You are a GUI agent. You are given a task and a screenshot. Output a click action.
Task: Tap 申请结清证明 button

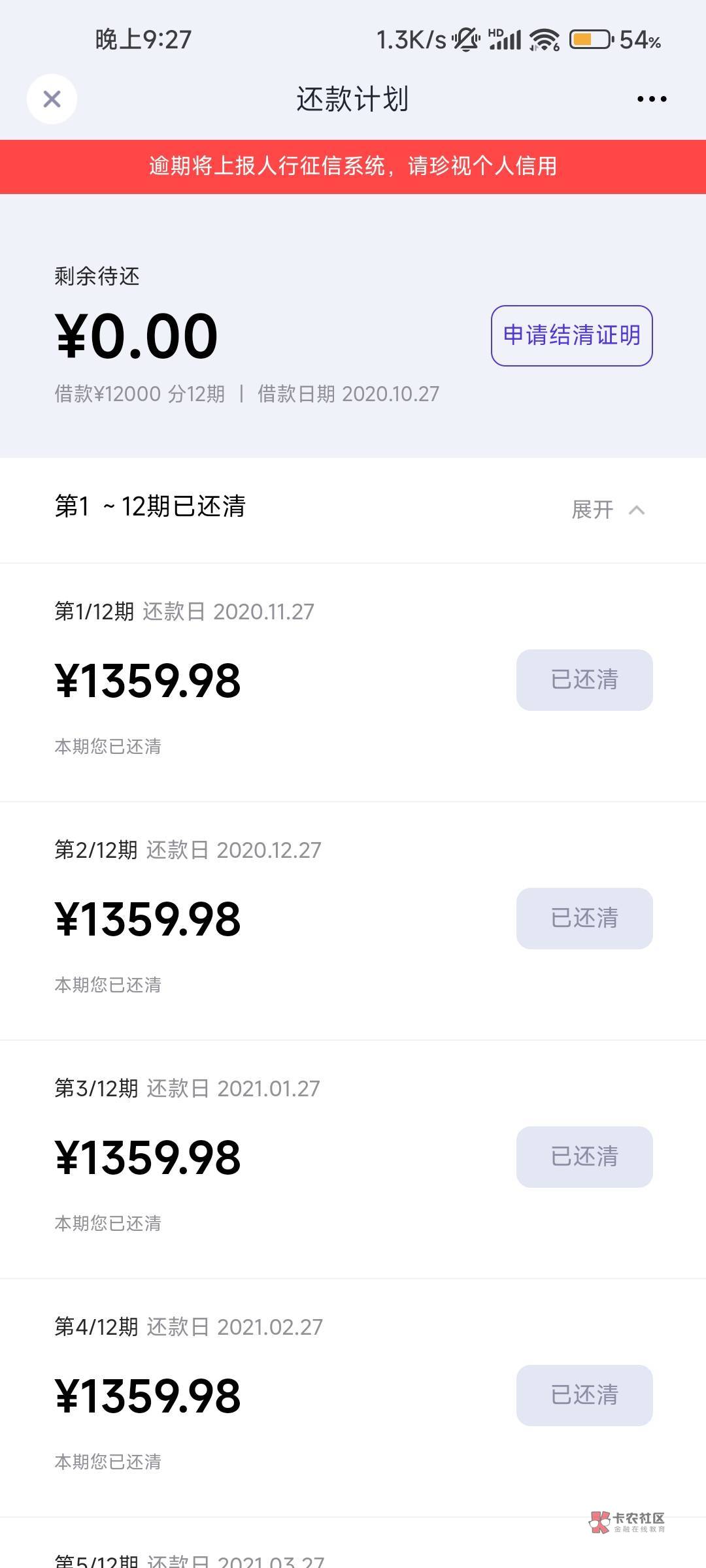[x=571, y=335]
